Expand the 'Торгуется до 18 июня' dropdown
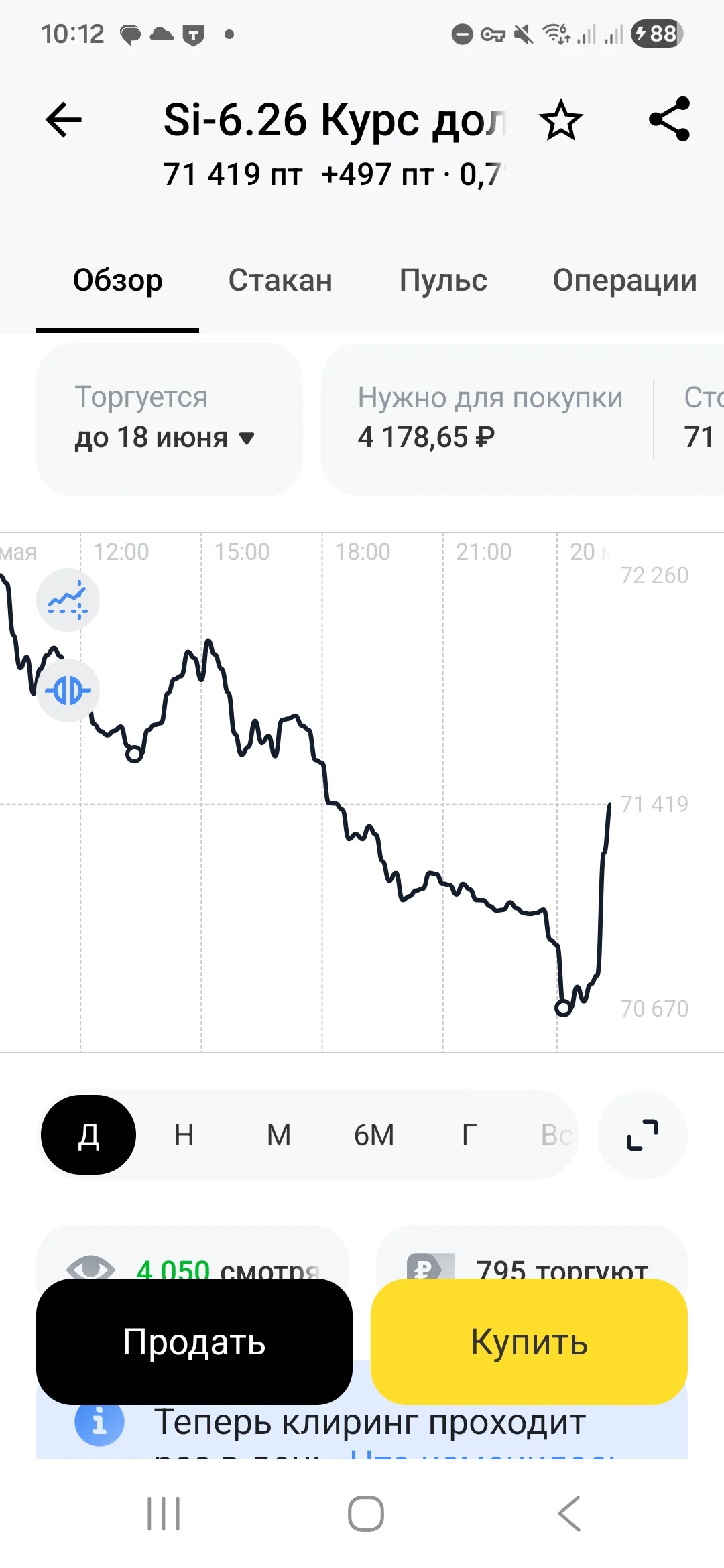 (x=169, y=419)
